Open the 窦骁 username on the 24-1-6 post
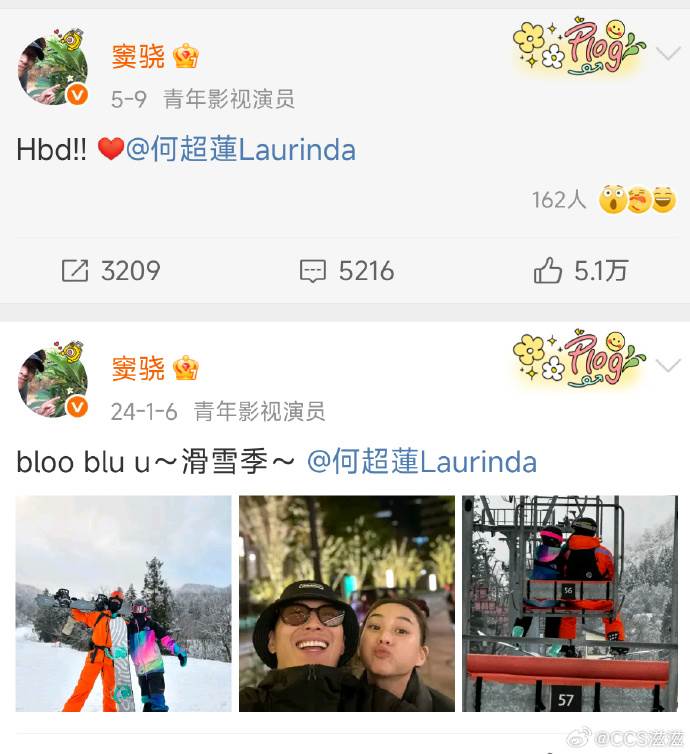Screen dimensions: 690x754 click(138, 369)
